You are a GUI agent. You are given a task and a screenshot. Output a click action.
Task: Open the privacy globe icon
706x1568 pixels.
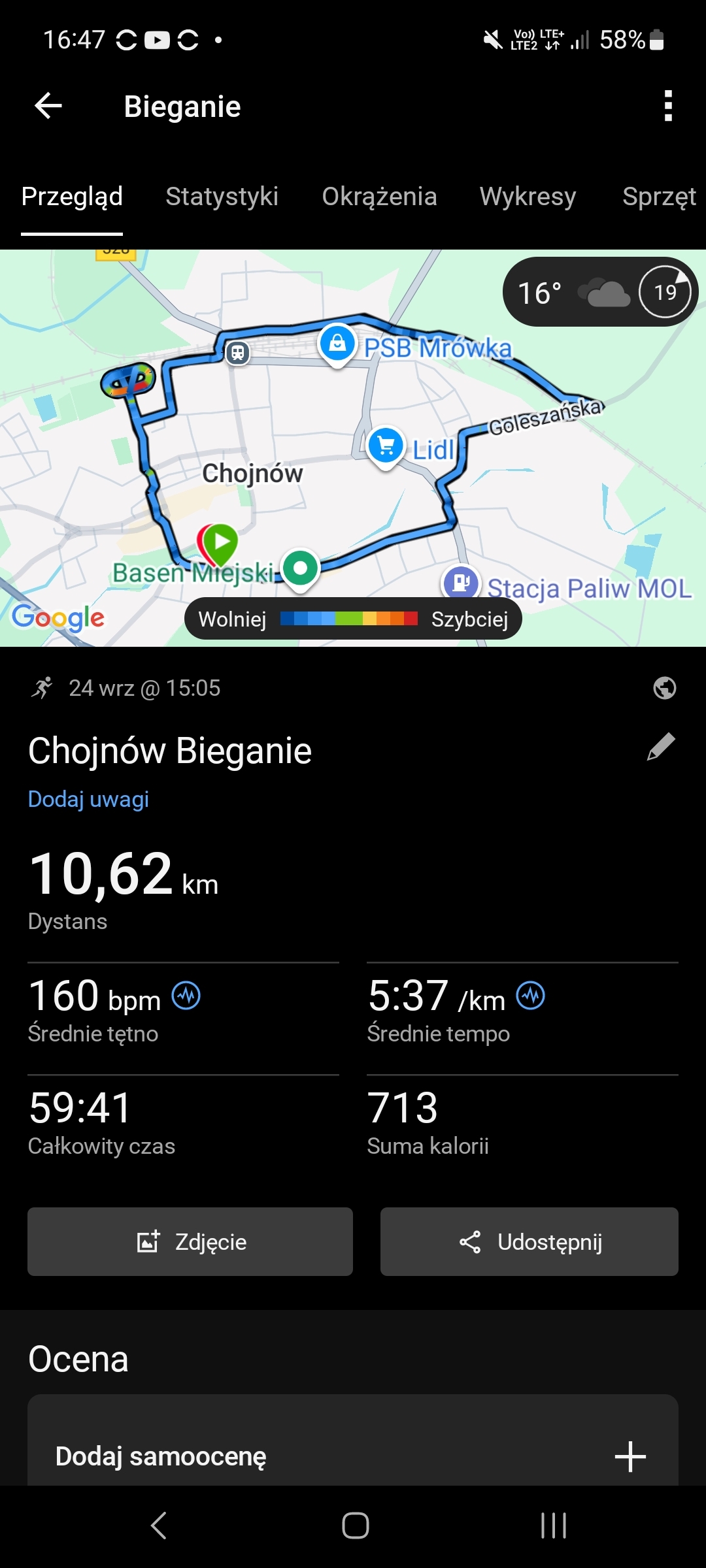(664, 688)
